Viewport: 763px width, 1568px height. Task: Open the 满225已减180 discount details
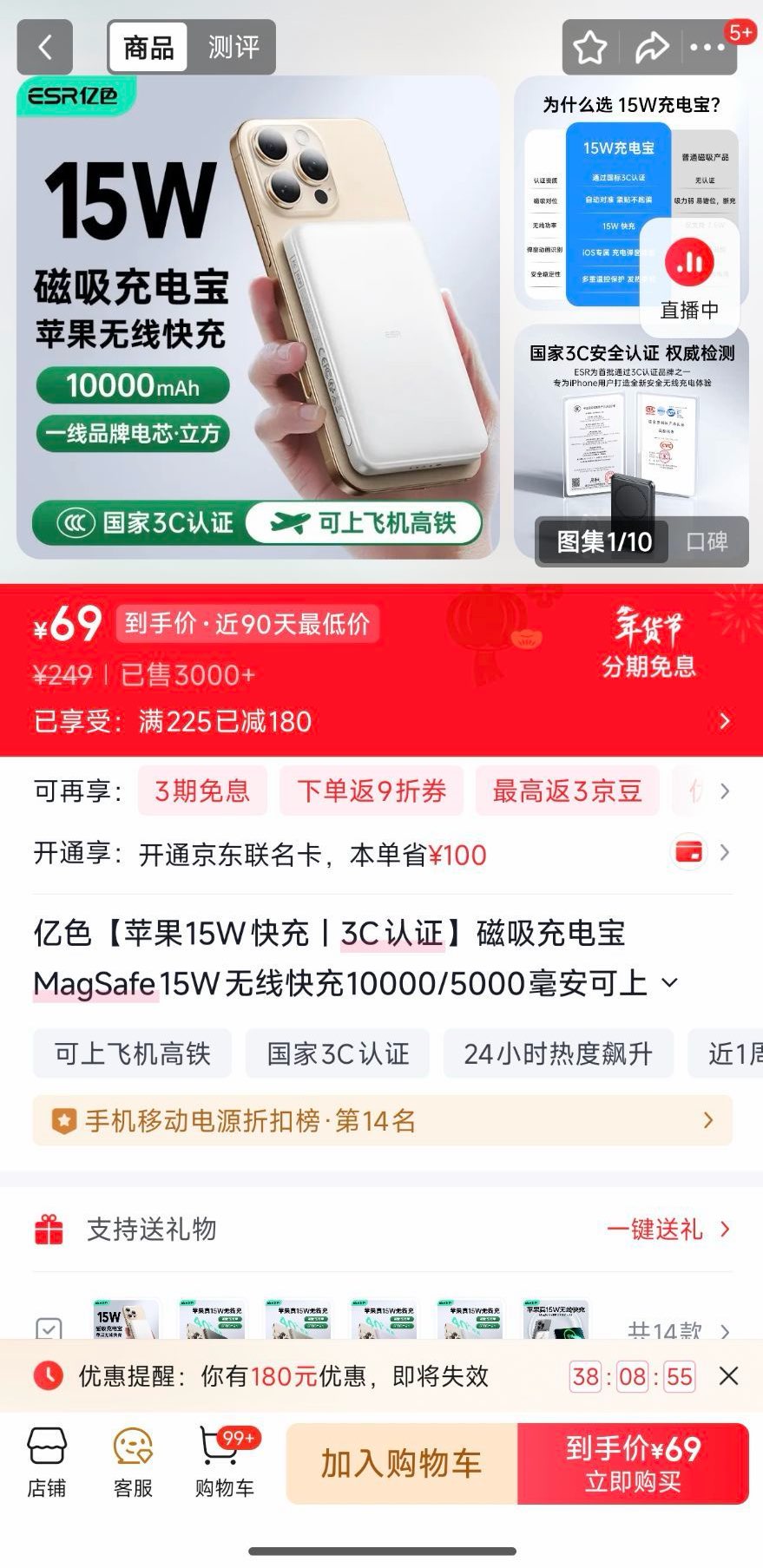coord(382,721)
